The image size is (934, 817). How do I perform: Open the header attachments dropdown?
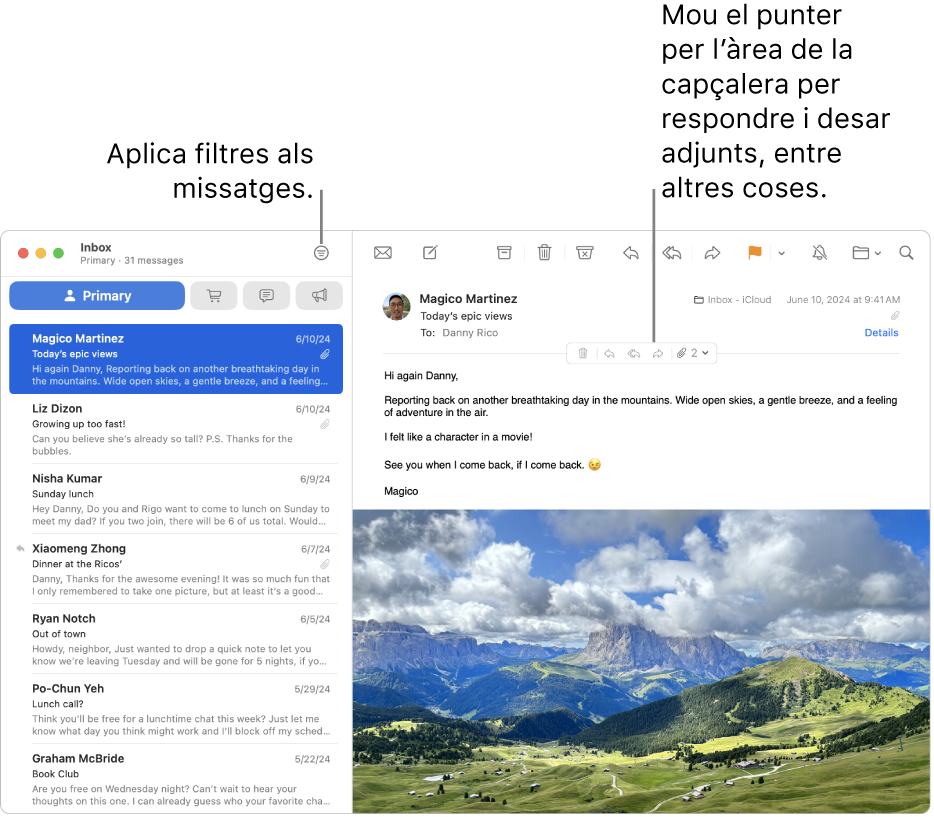click(693, 353)
